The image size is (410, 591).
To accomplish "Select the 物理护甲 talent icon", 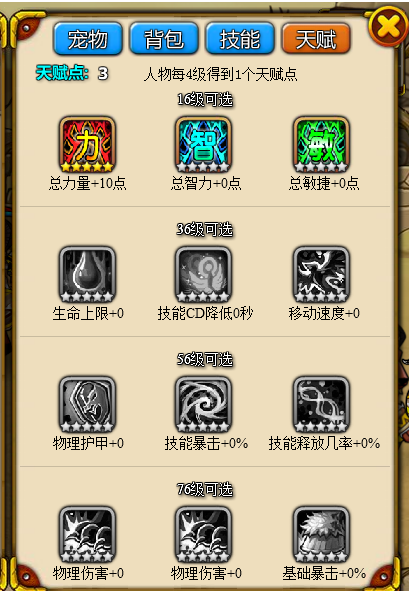I will pyautogui.click(x=87, y=404).
